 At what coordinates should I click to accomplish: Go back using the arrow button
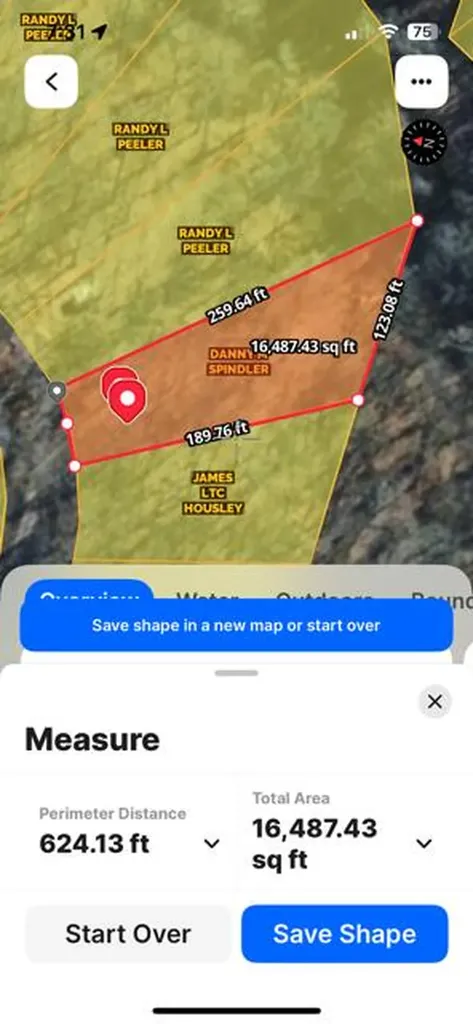(x=52, y=82)
